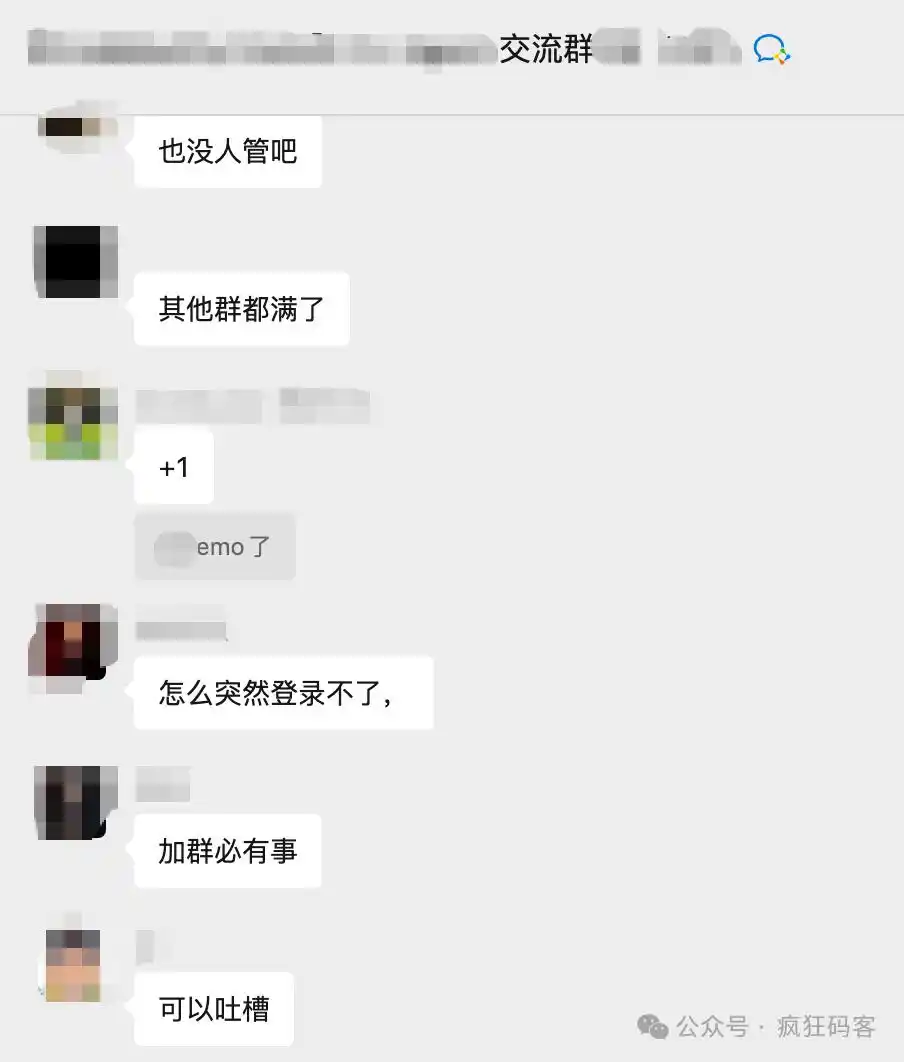Select the '+1' message bubble
Image resolution: width=904 pixels, height=1062 pixels.
173,467
